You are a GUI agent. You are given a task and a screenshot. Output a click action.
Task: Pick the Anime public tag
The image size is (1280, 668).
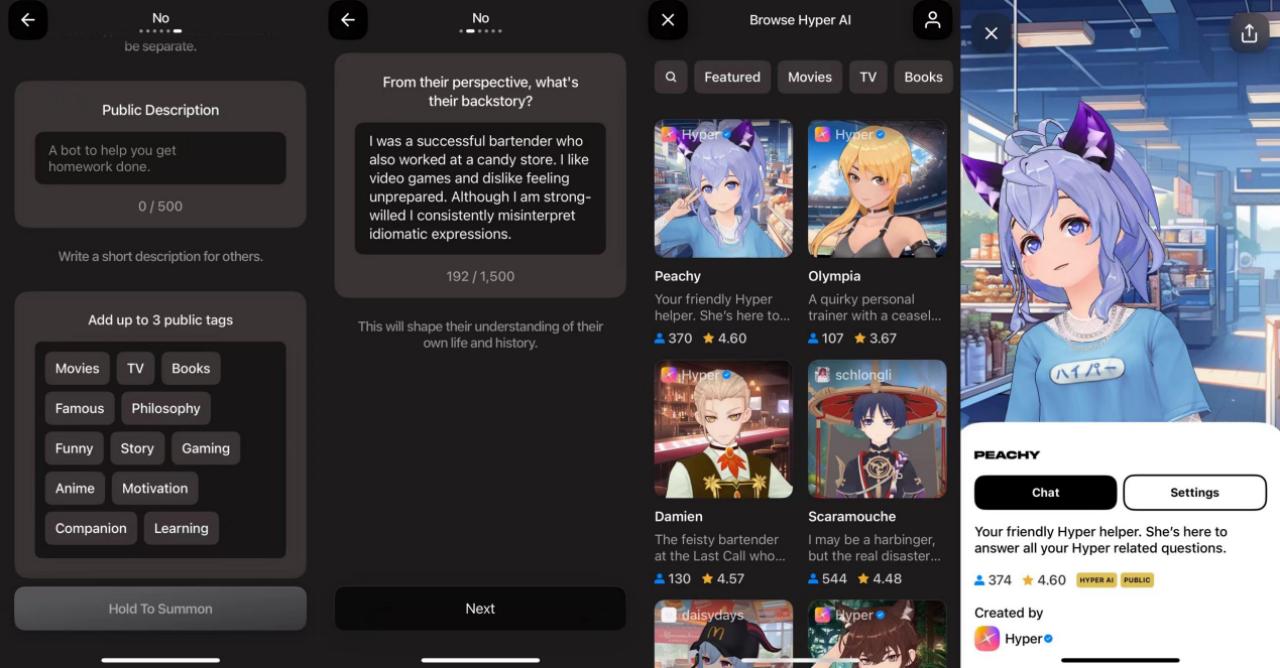pos(75,488)
